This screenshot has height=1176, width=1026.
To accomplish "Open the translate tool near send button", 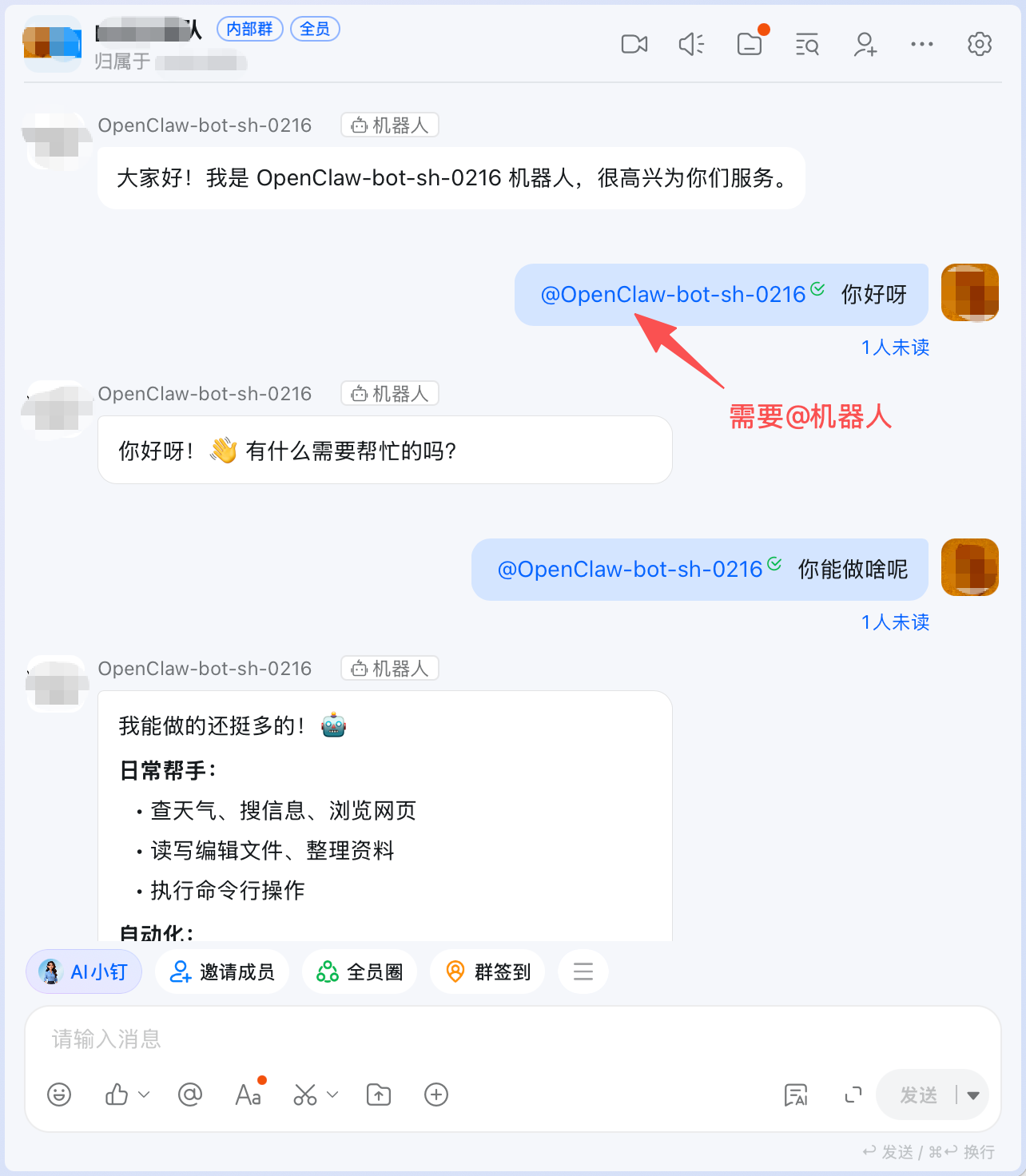I will coord(796,1095).
